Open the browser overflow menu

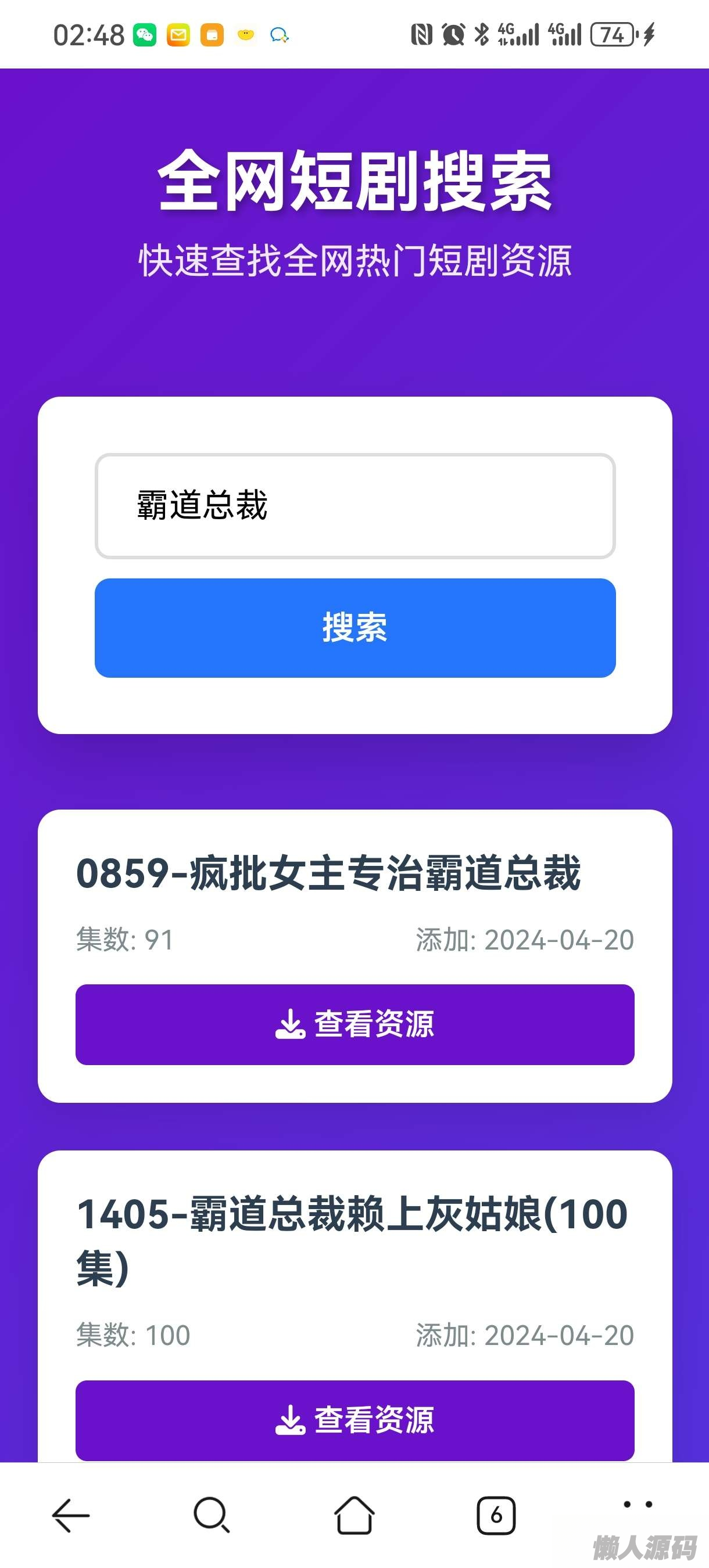click(x=638, y=1505)
